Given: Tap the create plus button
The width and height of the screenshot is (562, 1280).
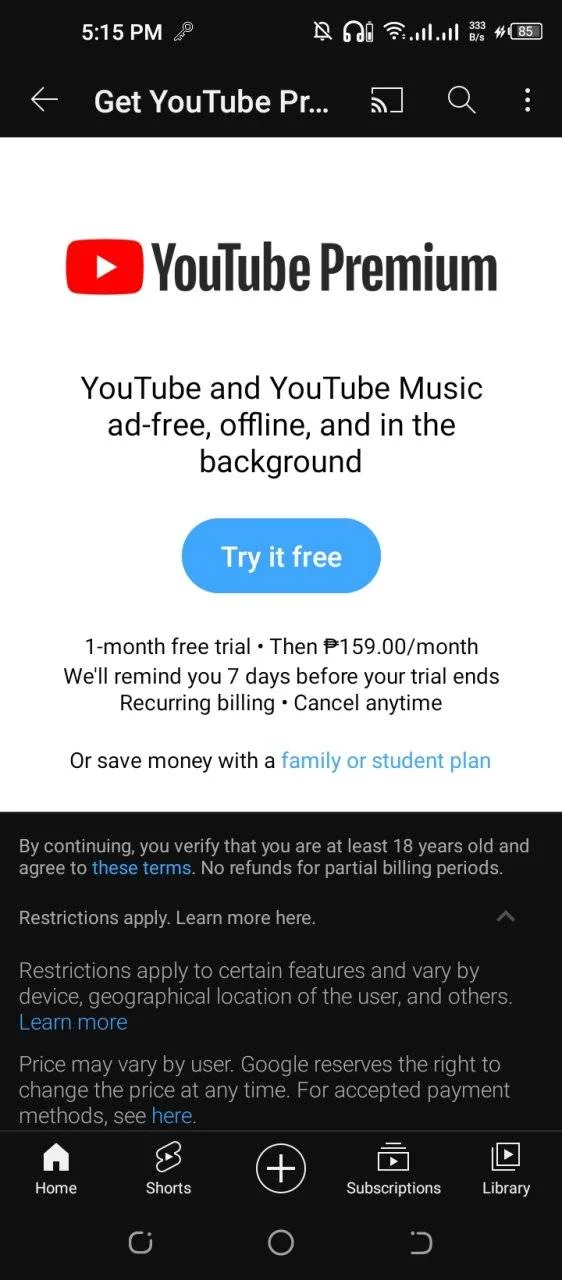Looking at the screenshot, I should click(281, 1168).
